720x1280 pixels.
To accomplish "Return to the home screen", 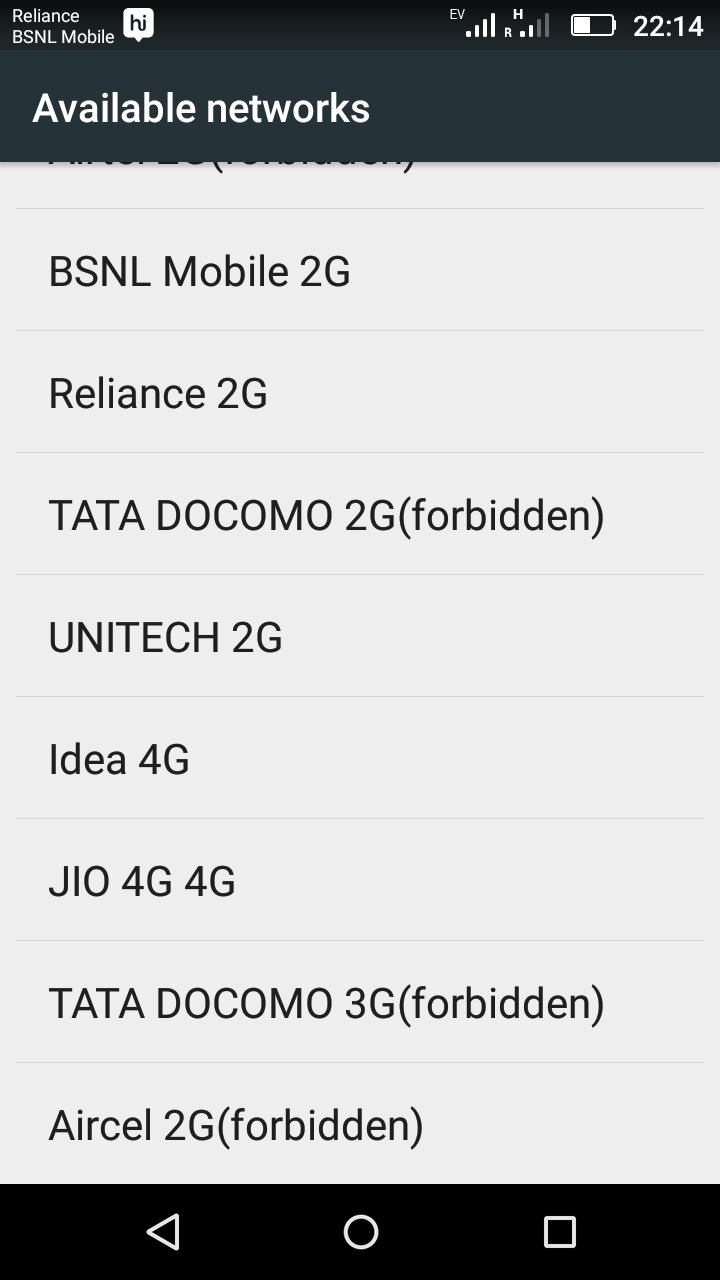I will pyautogui.click(x=360, y=1231).
